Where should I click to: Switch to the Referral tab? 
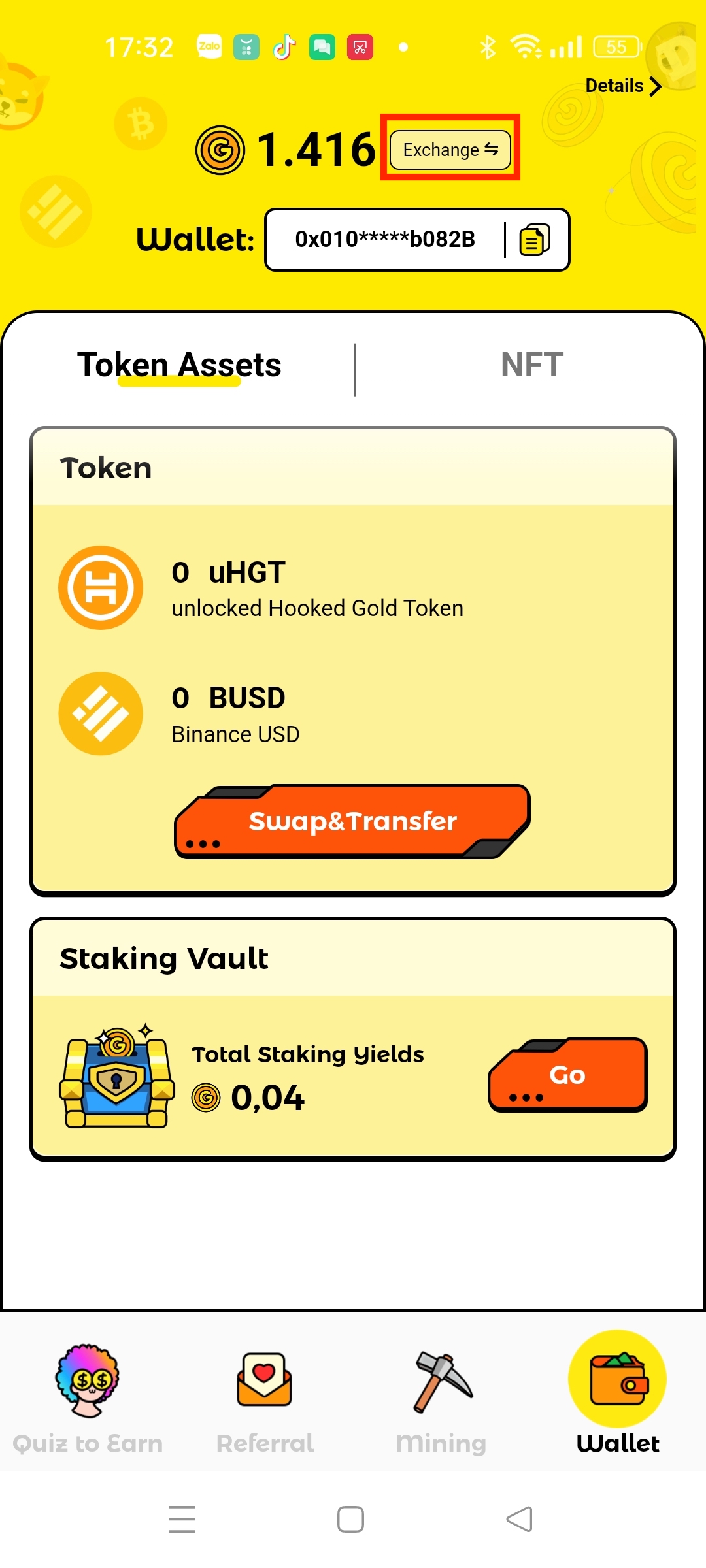(265, 1398)
